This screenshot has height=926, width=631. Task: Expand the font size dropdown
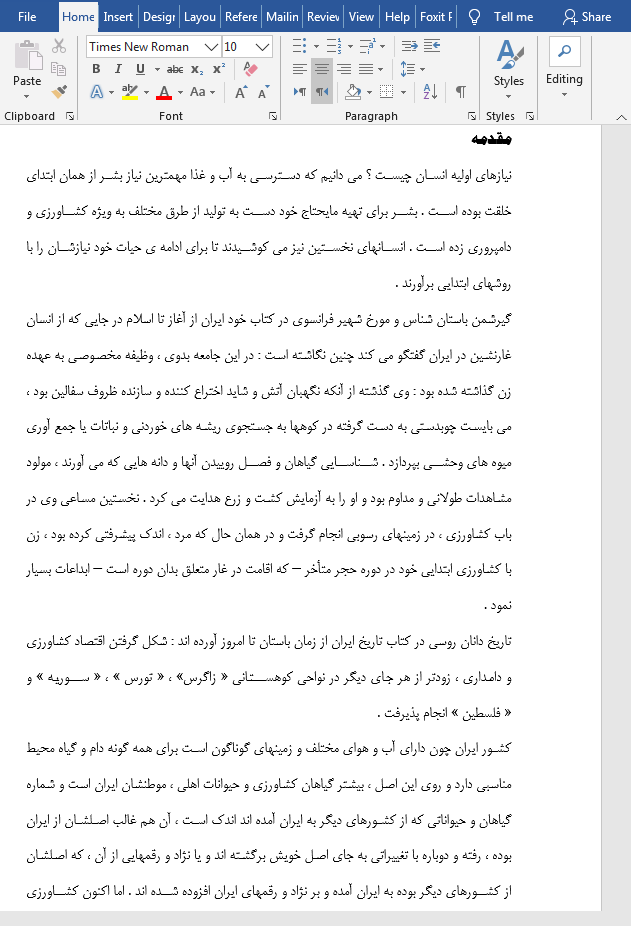click(x=262, y=47)
